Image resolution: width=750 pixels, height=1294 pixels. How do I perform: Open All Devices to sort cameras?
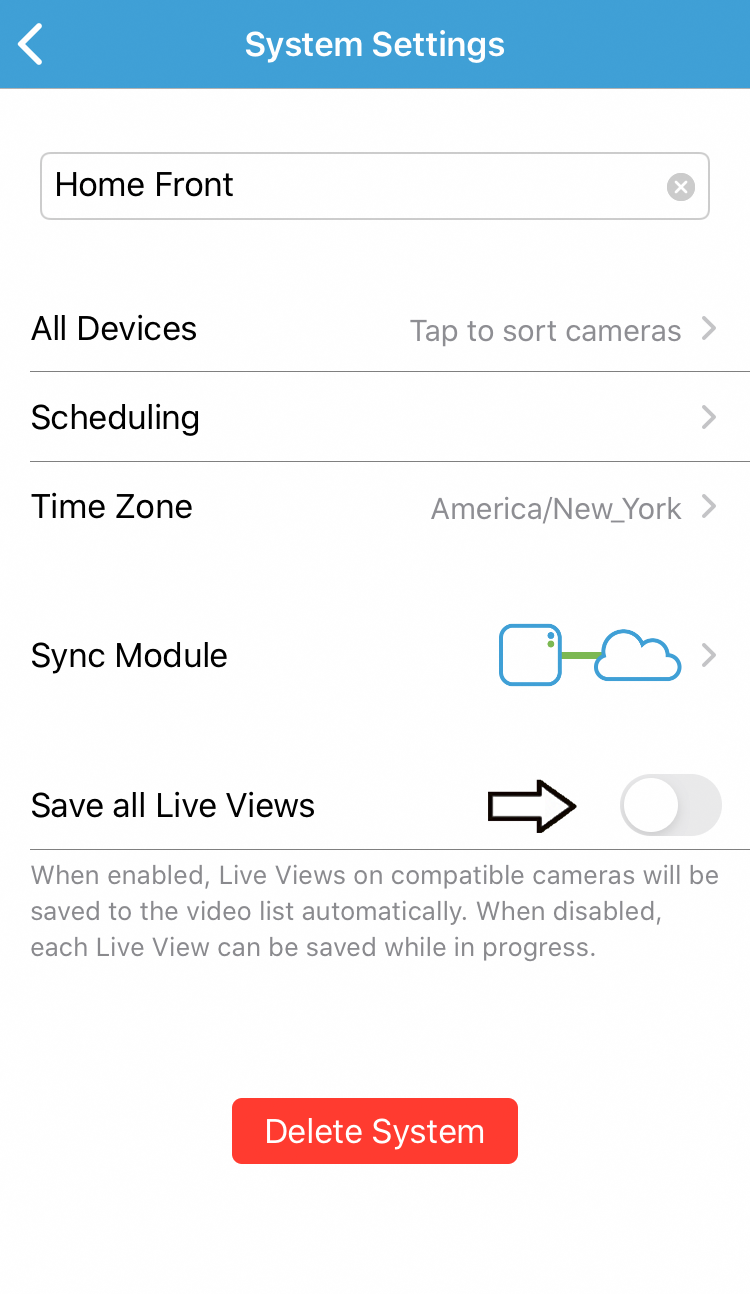375,329
